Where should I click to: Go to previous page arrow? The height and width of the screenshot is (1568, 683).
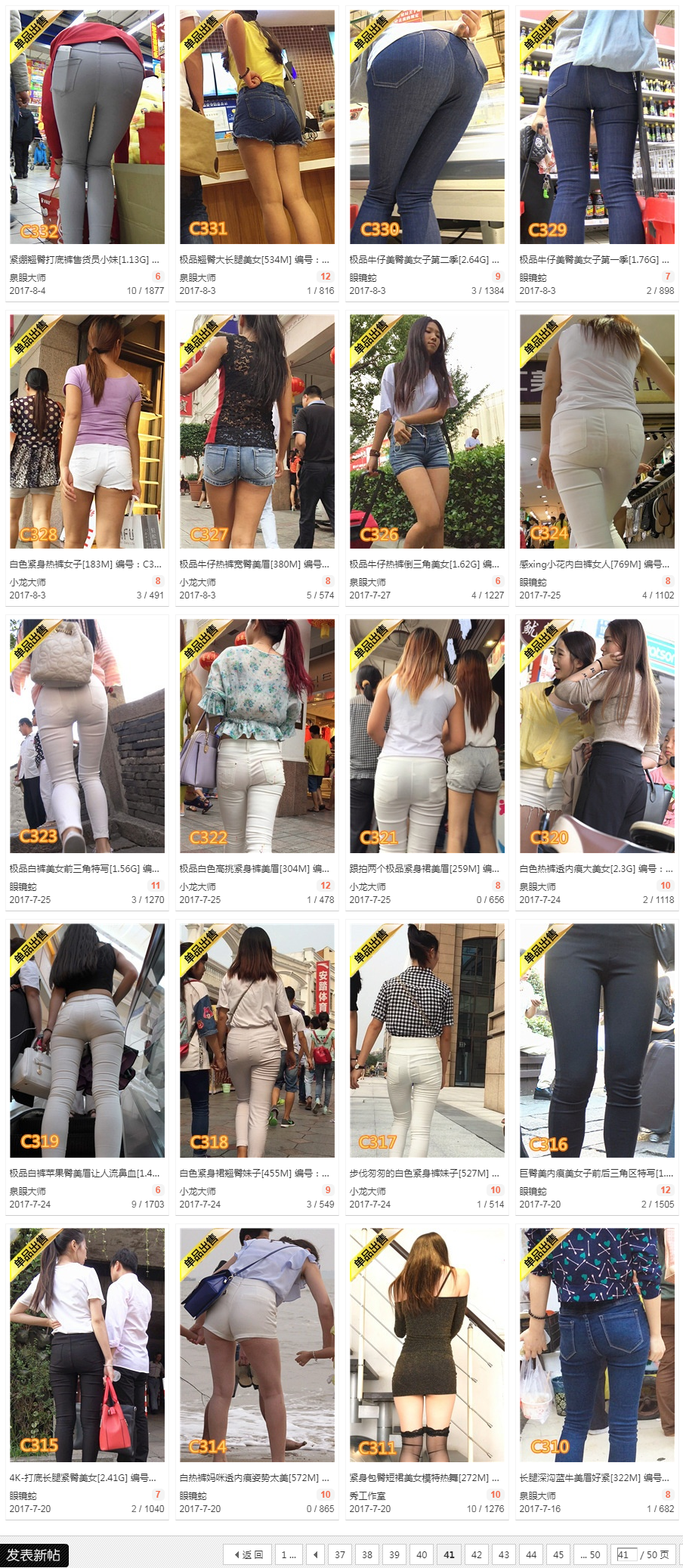click(x=316, y=1554)
